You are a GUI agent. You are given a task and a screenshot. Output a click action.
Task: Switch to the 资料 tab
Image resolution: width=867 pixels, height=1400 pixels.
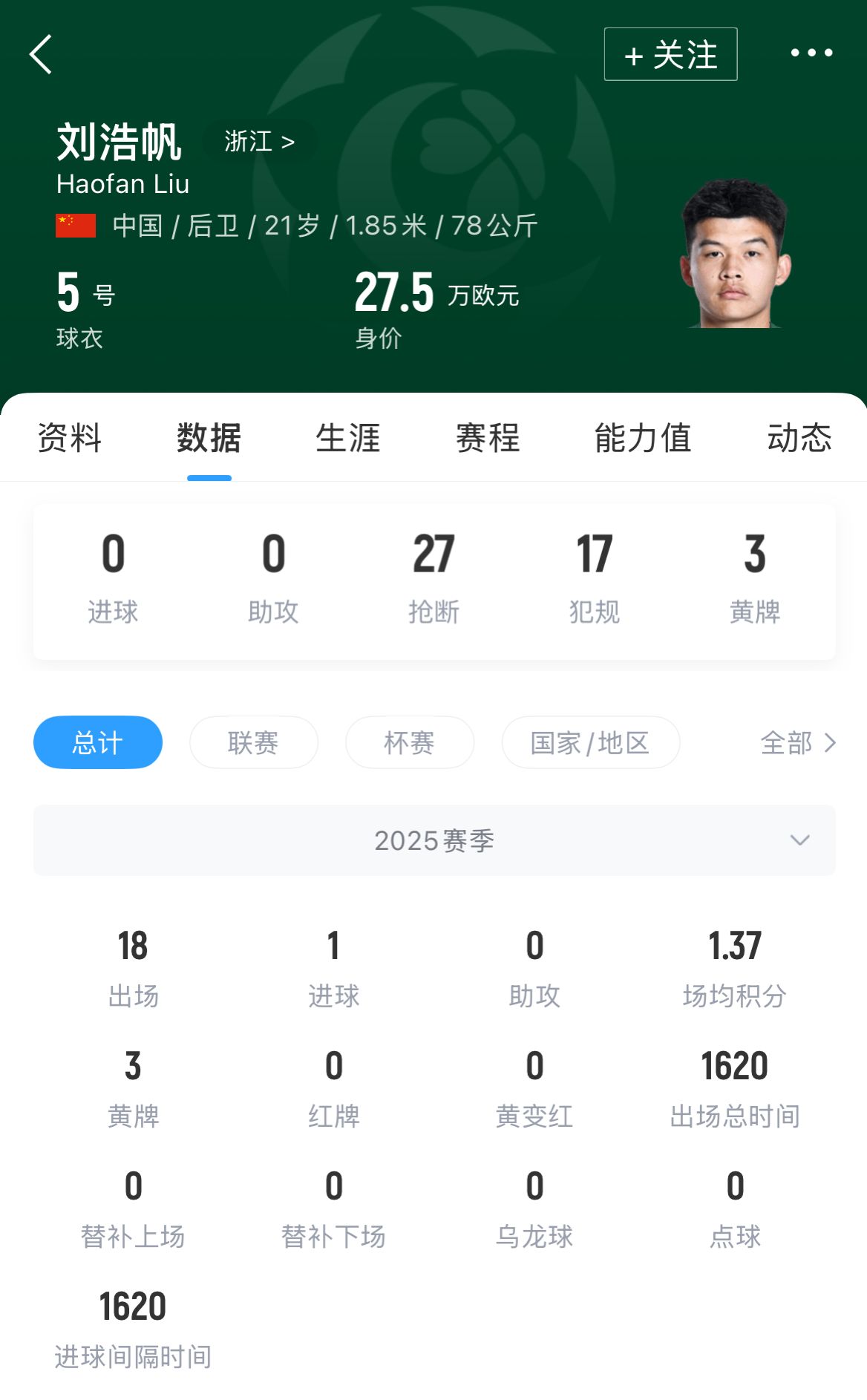(69, 438)
